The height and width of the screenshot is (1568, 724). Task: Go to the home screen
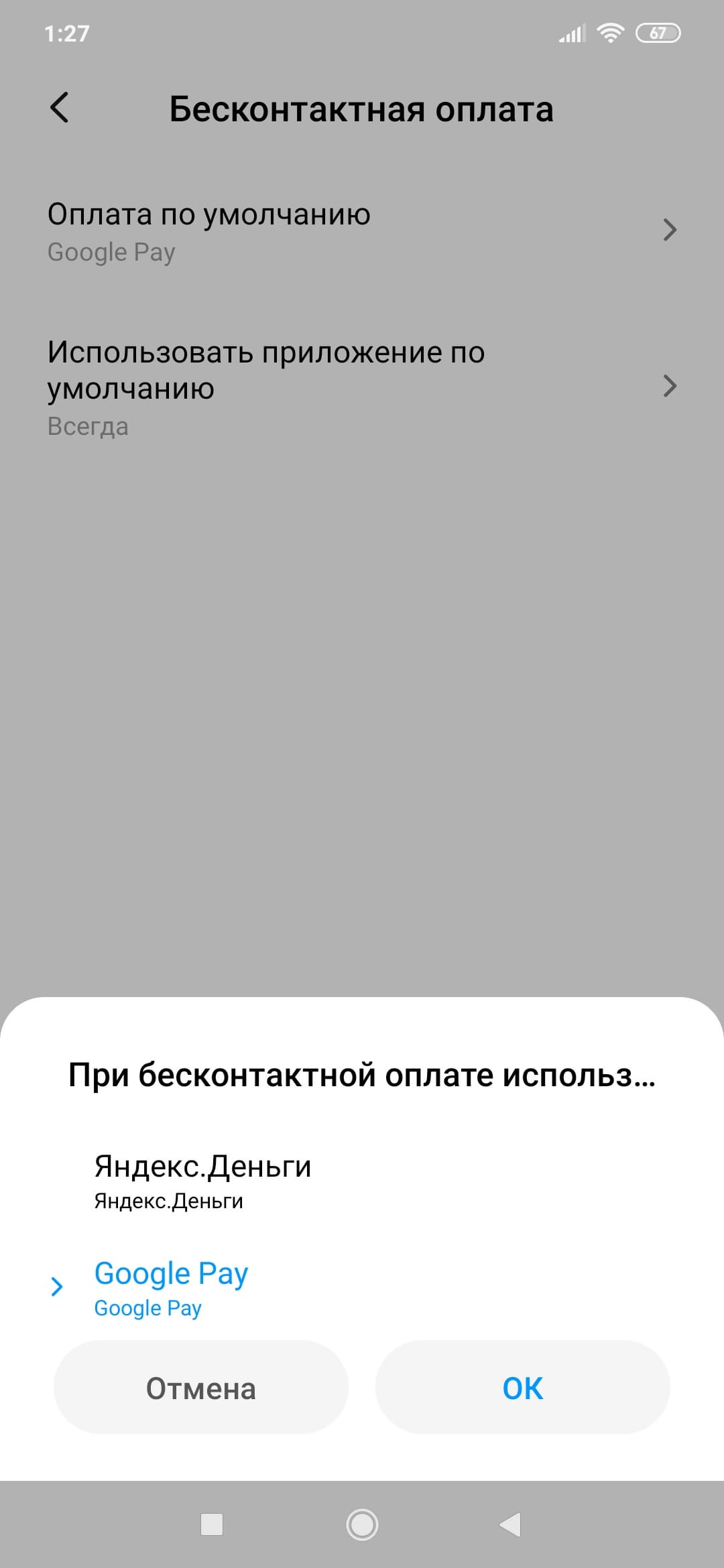click(x=362, y=1525)
